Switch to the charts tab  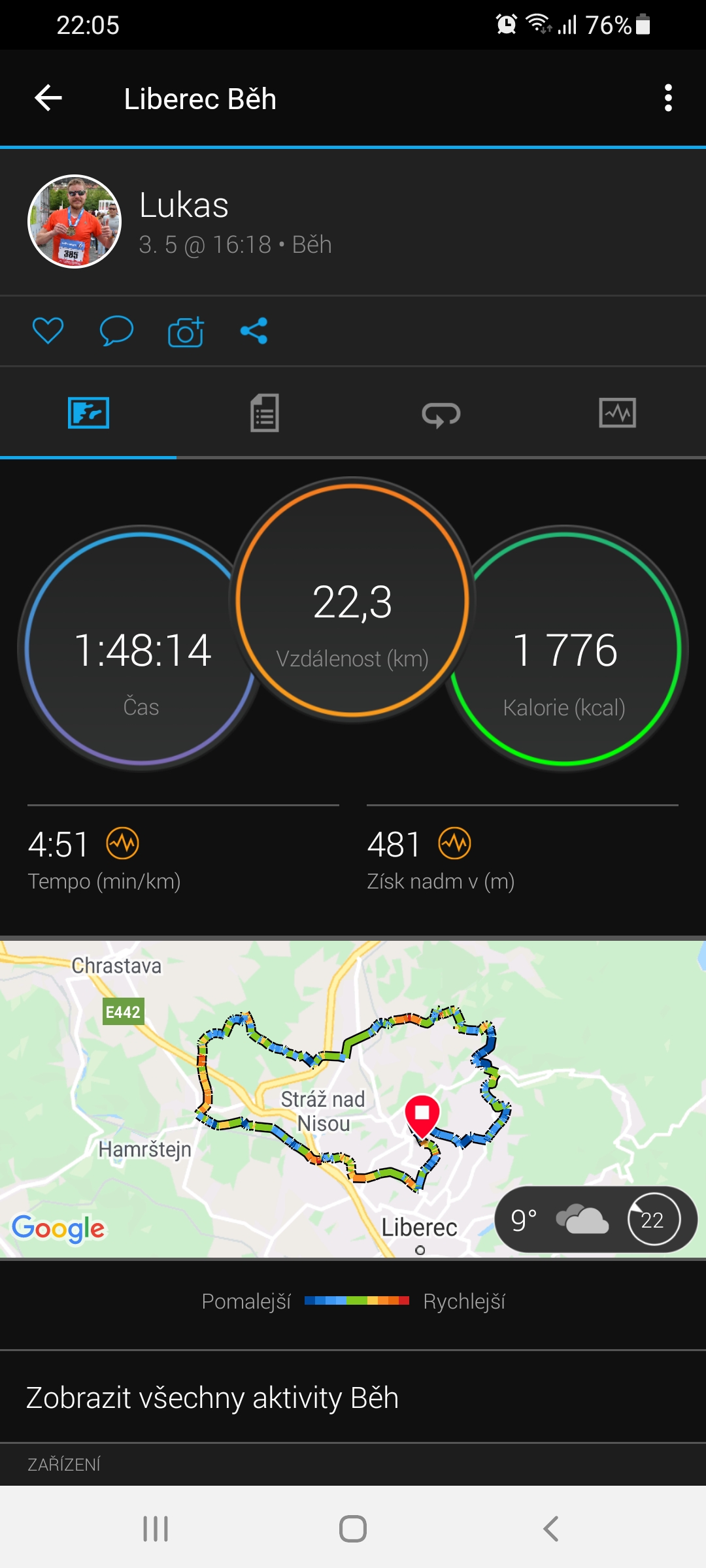pyautogui.click(x=618, y=413)
